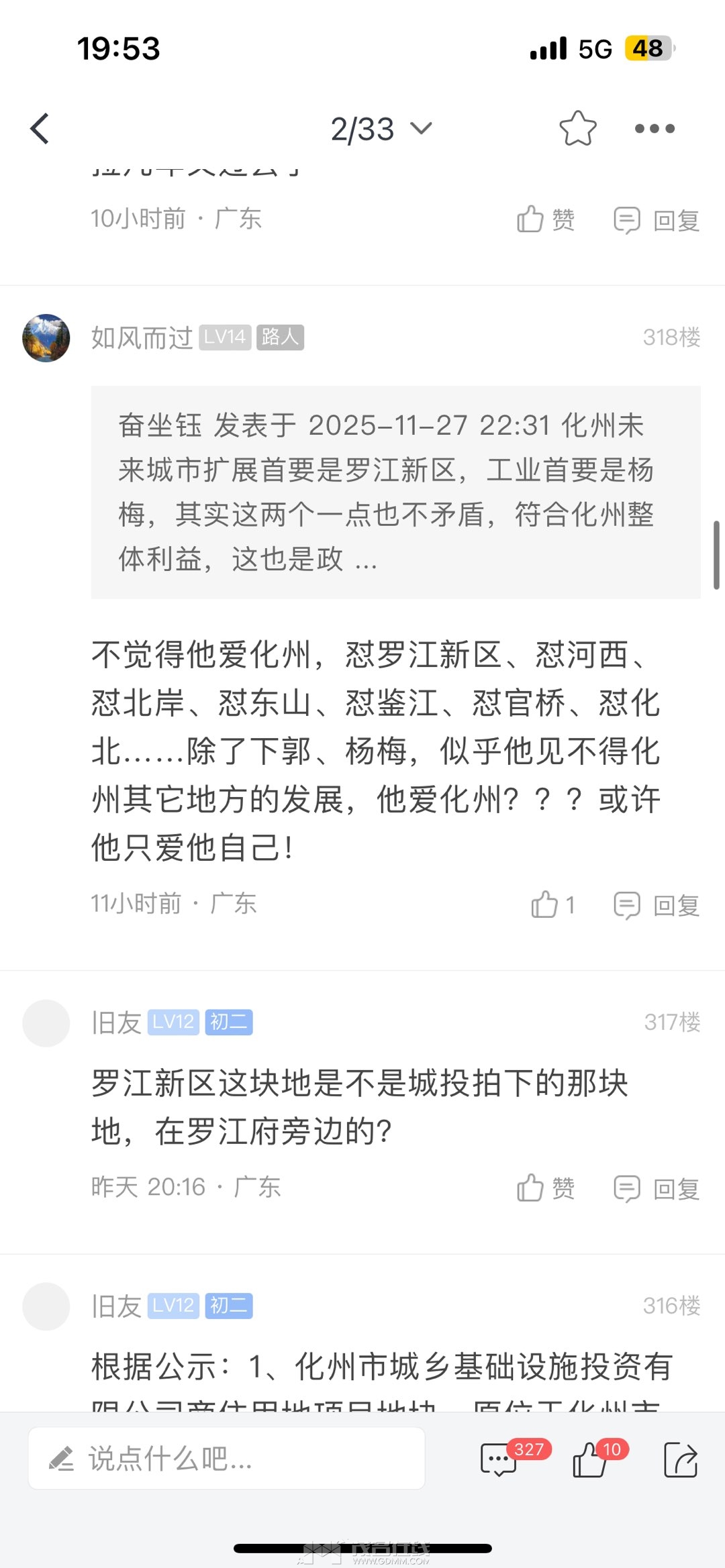
Task: View 旧友's avatar on floor 316
Action: pyautogui.click(x=46, y=1306)
